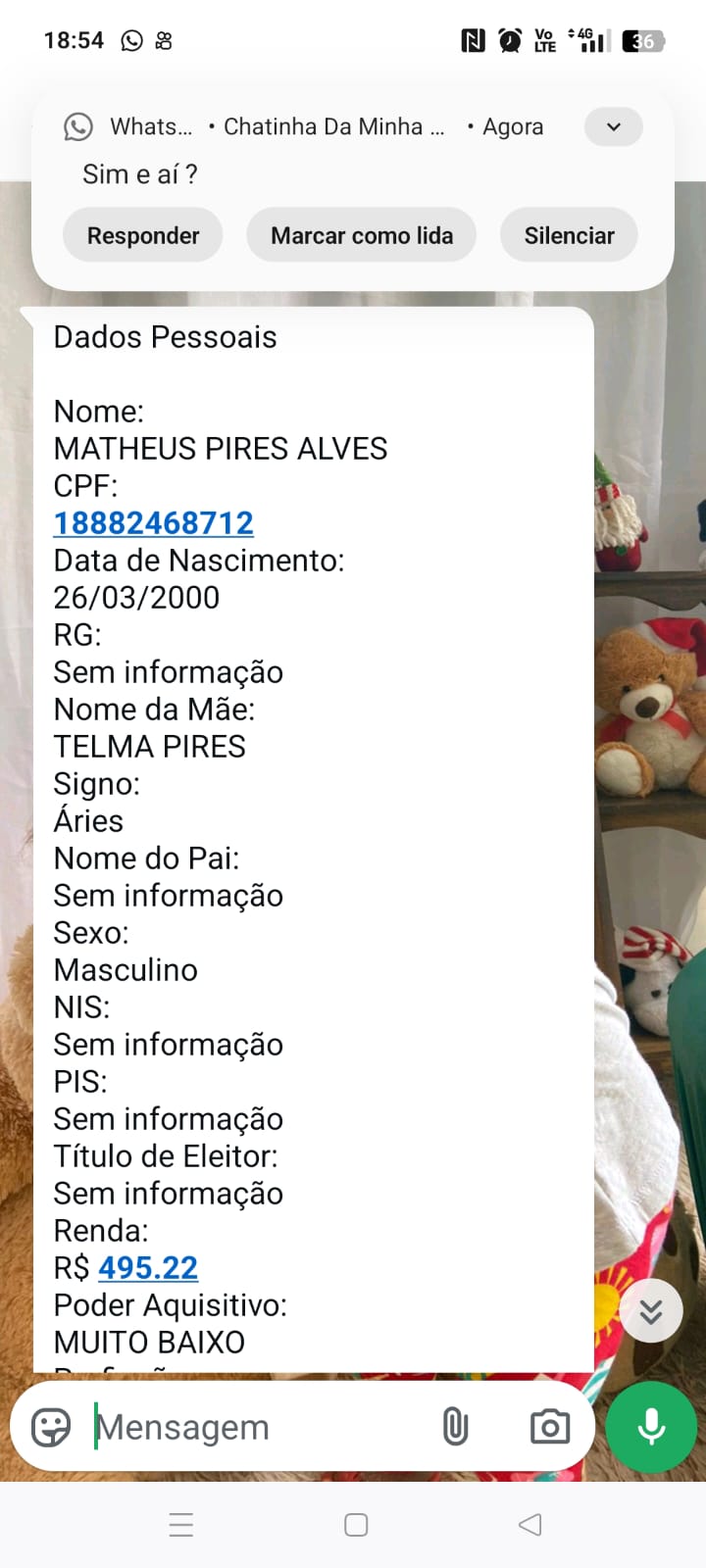This screenshot has height=1568, width=706.
Task: Focus the Mensagem text field
Action: [255, 1427]
